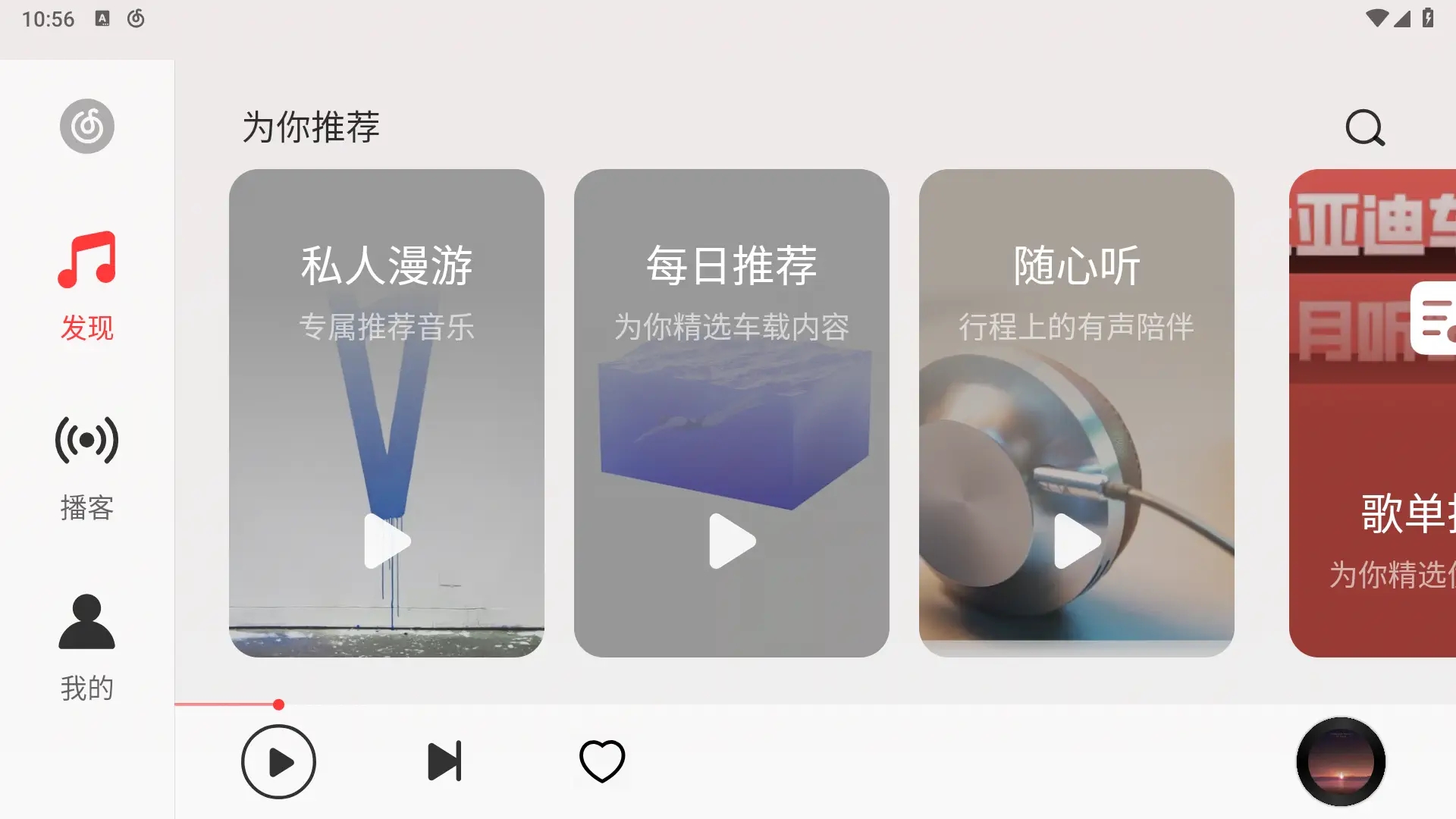This screenshot has width=1456, height=819.
Task: Open the search icon
Action: click(x=1365, y=127)
